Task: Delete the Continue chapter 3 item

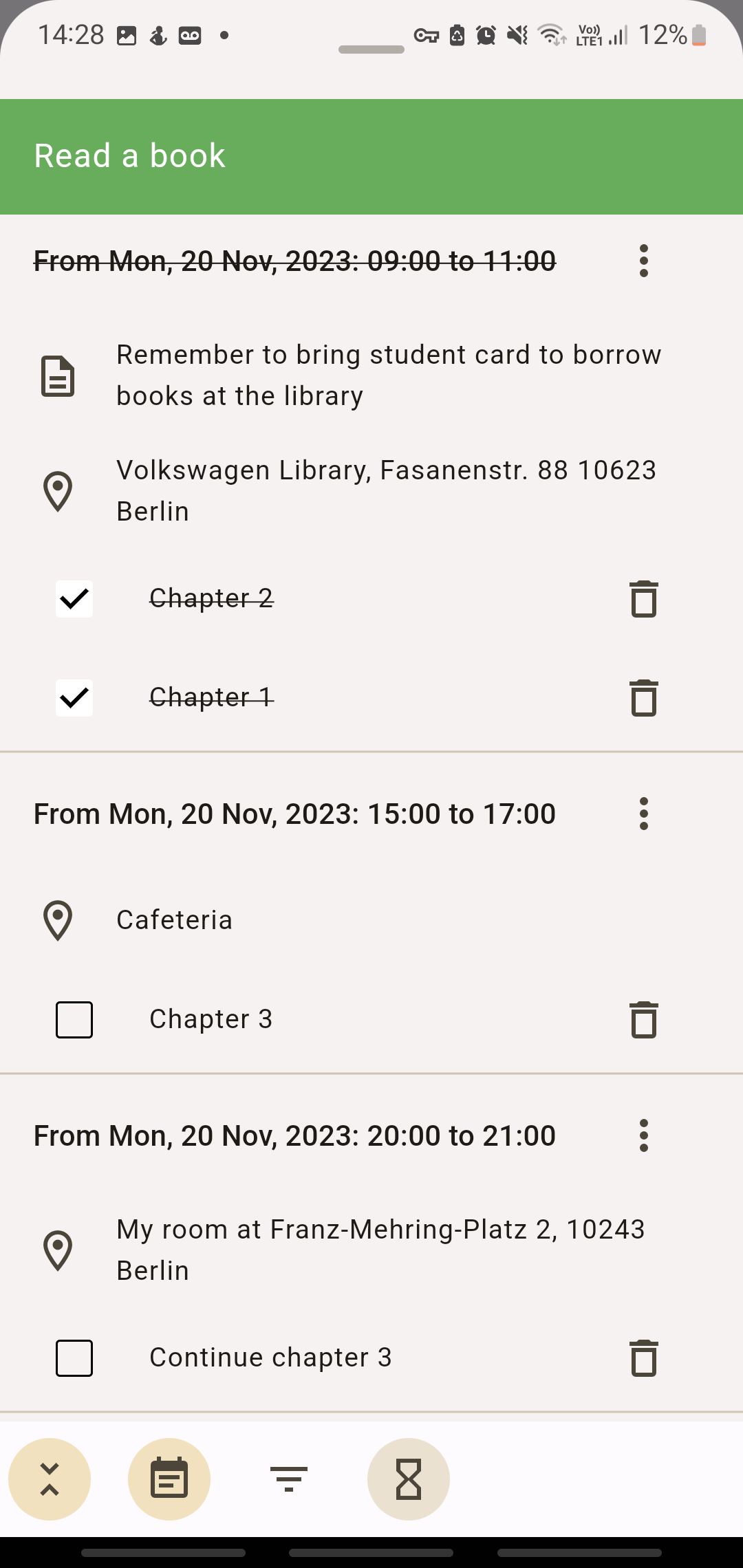Action: [643, 1358]
